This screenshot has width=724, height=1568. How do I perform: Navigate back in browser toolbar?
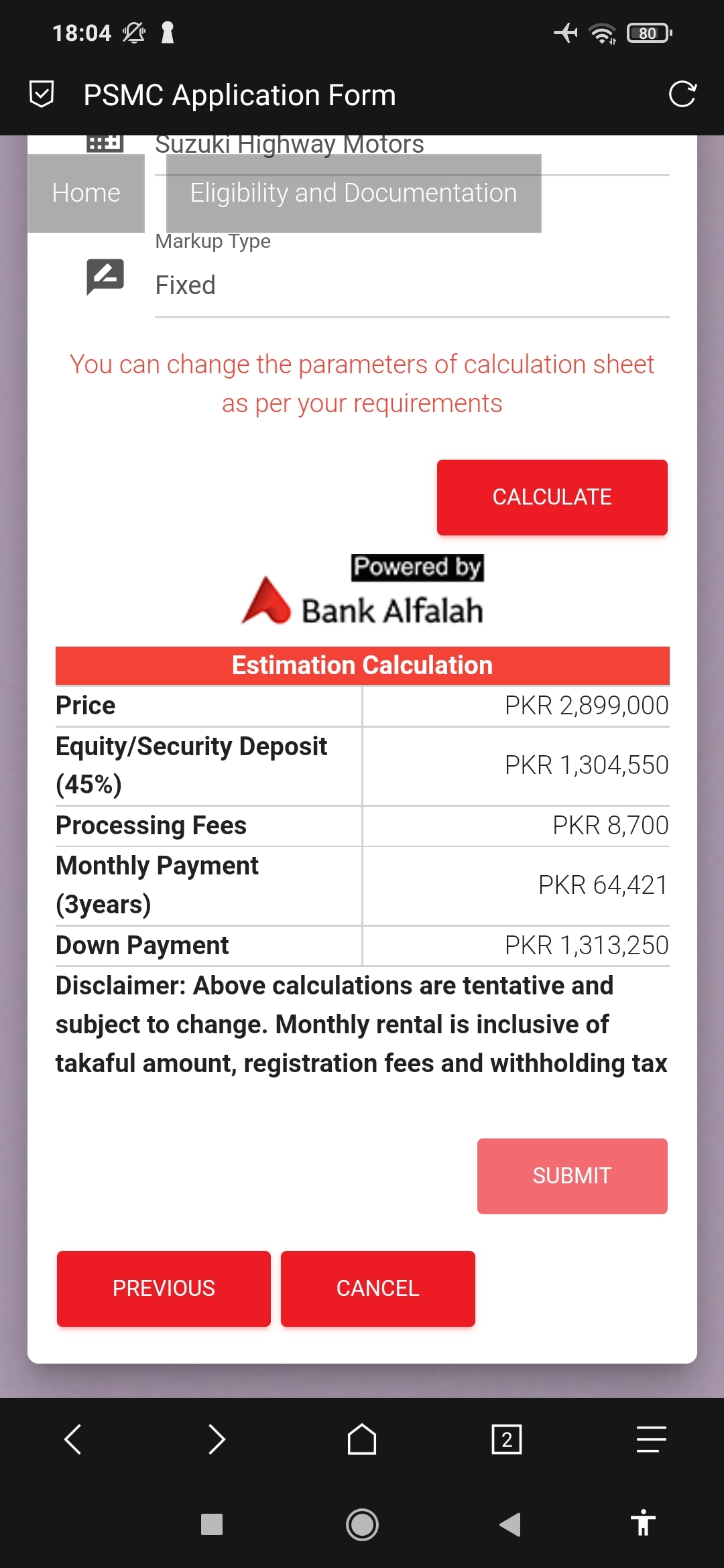pos(72,1439)
